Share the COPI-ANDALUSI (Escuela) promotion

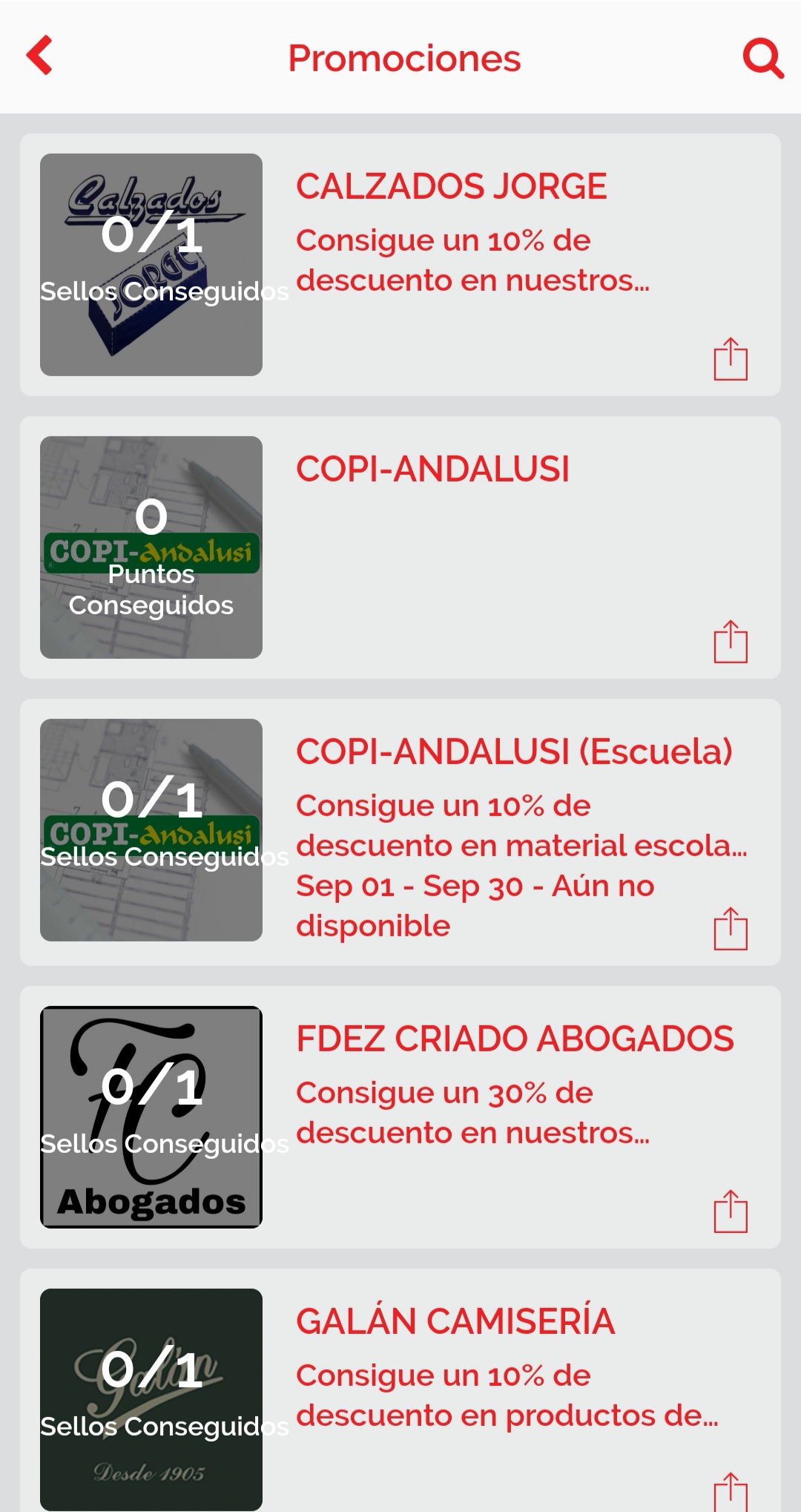[731, 929]
